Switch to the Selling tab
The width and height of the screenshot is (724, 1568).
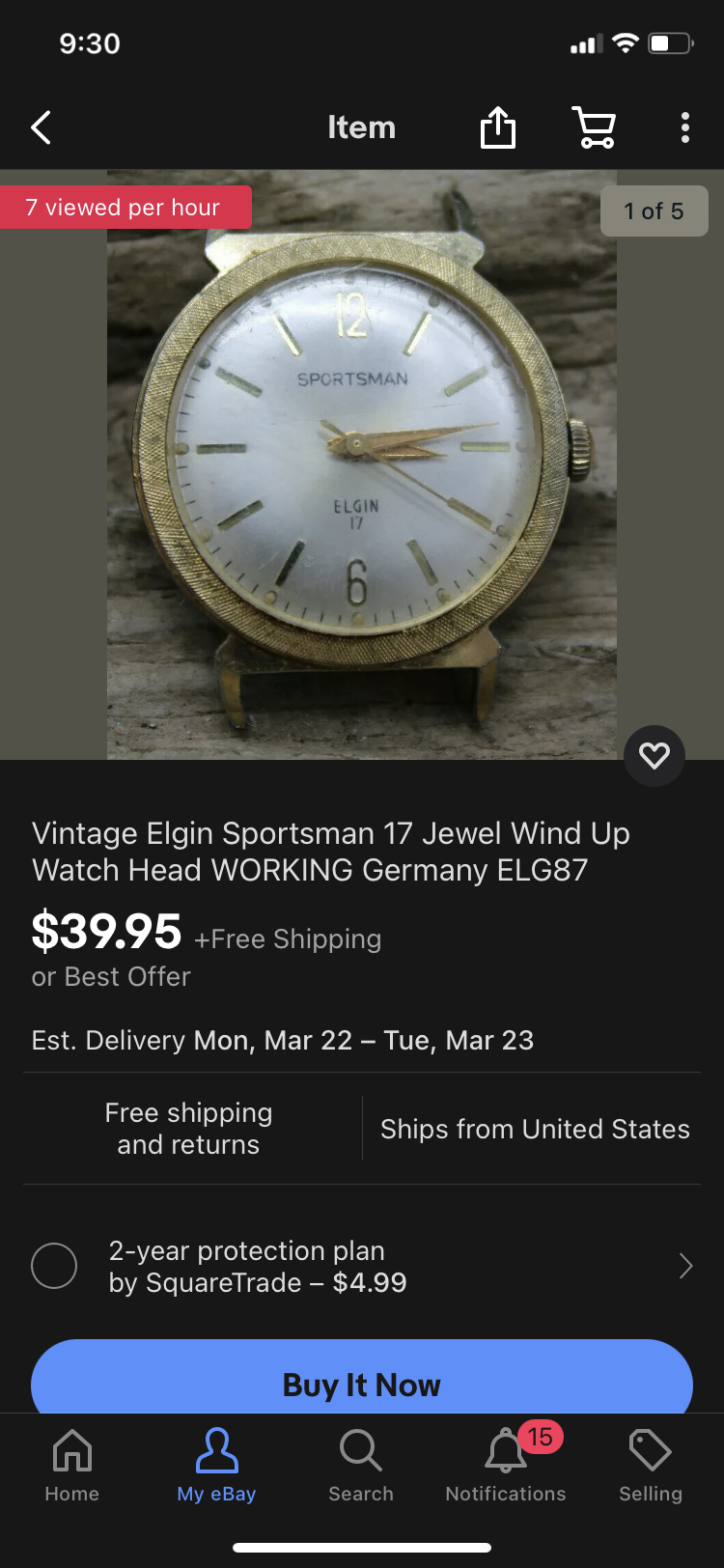coord(650,1466)
